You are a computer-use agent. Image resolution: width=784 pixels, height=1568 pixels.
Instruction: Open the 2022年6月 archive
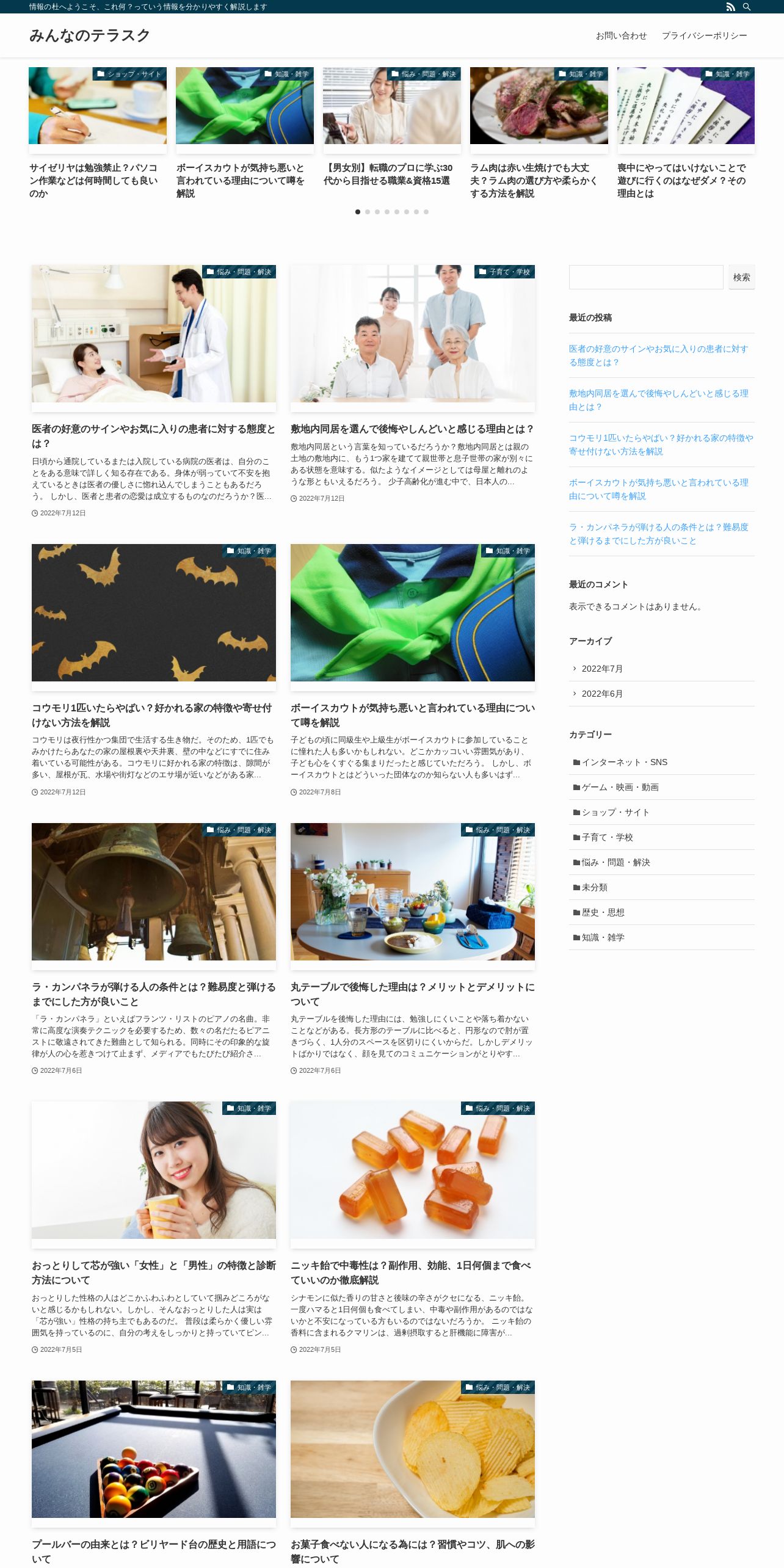[x=602, y=694]
